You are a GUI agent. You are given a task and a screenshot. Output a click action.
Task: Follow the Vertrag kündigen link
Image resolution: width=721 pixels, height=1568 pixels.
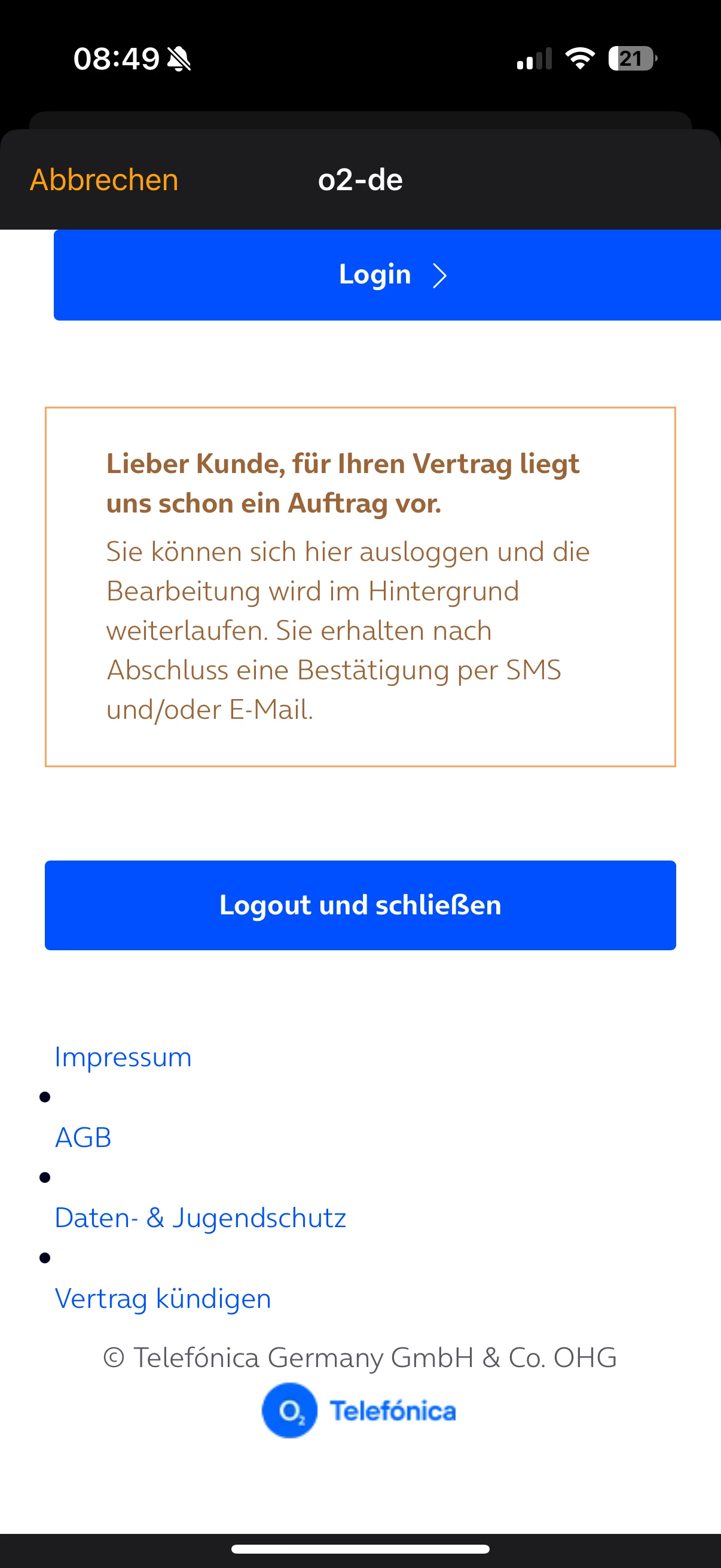163,1298
